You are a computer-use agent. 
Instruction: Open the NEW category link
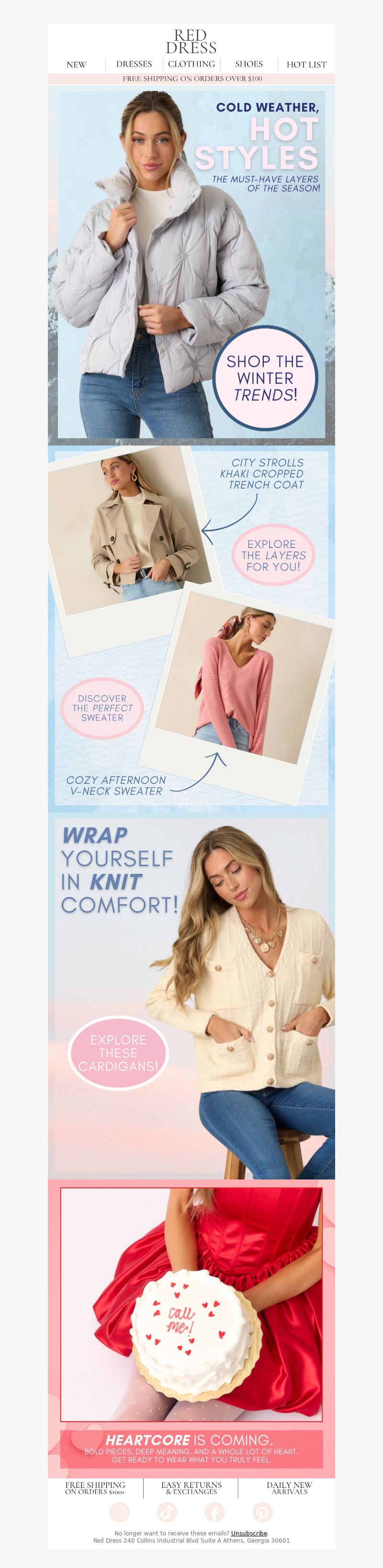[x=77, y=65]
